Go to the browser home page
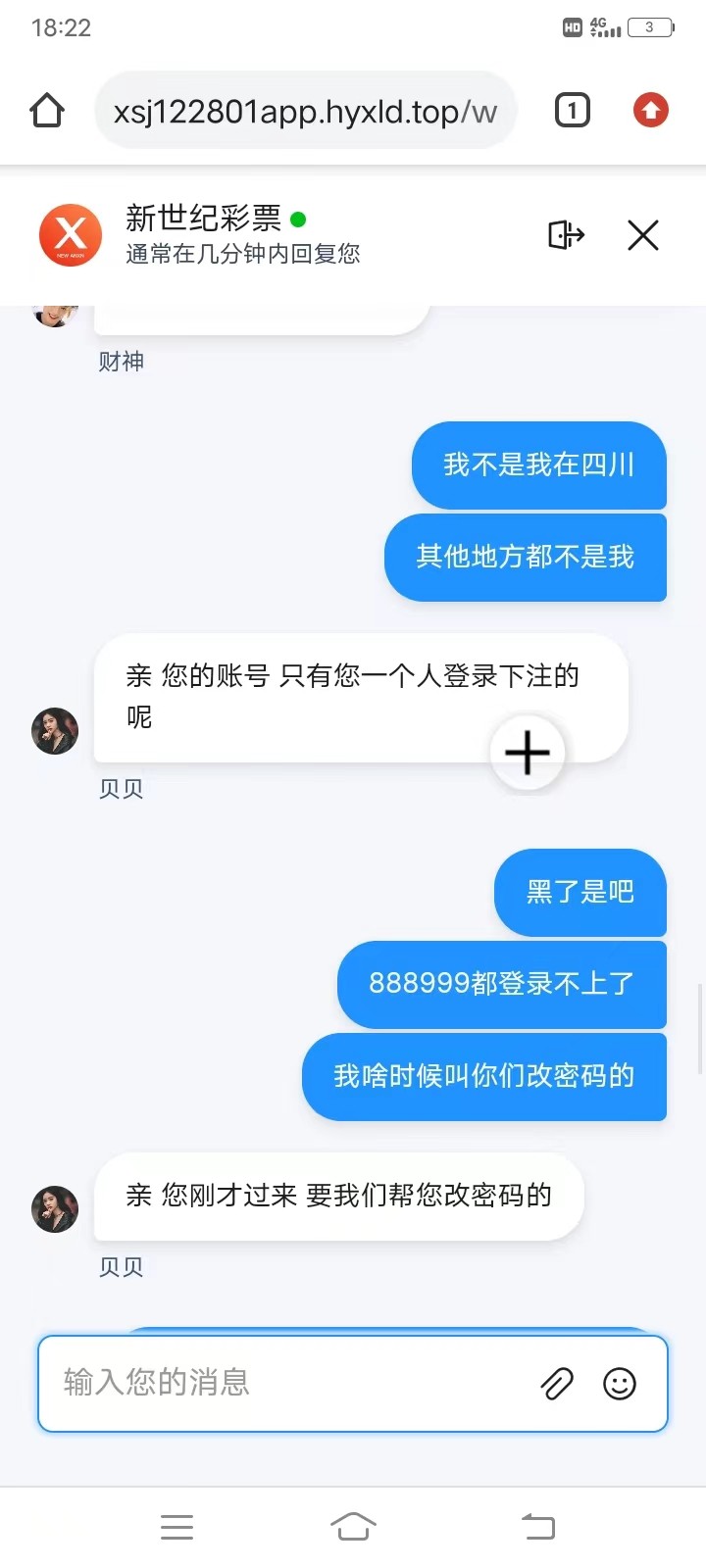 click(47, 111)
